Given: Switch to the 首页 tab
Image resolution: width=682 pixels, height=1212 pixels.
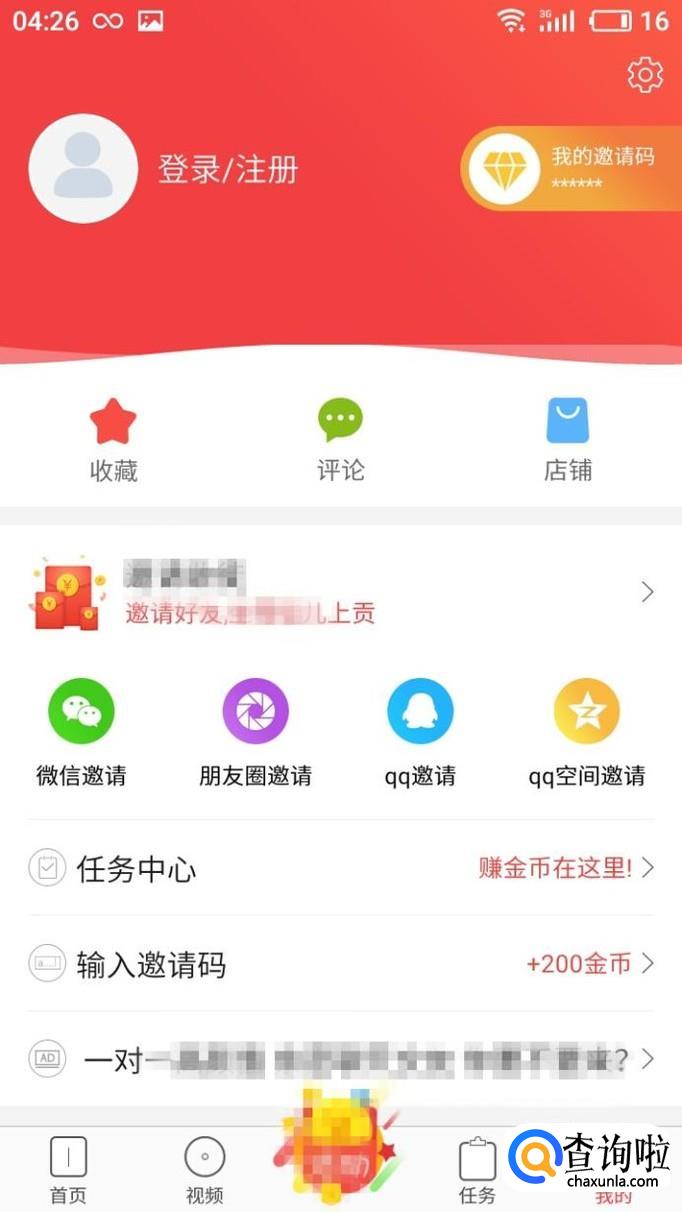Looking at the screenshot, I should (x=68, y=1170).
